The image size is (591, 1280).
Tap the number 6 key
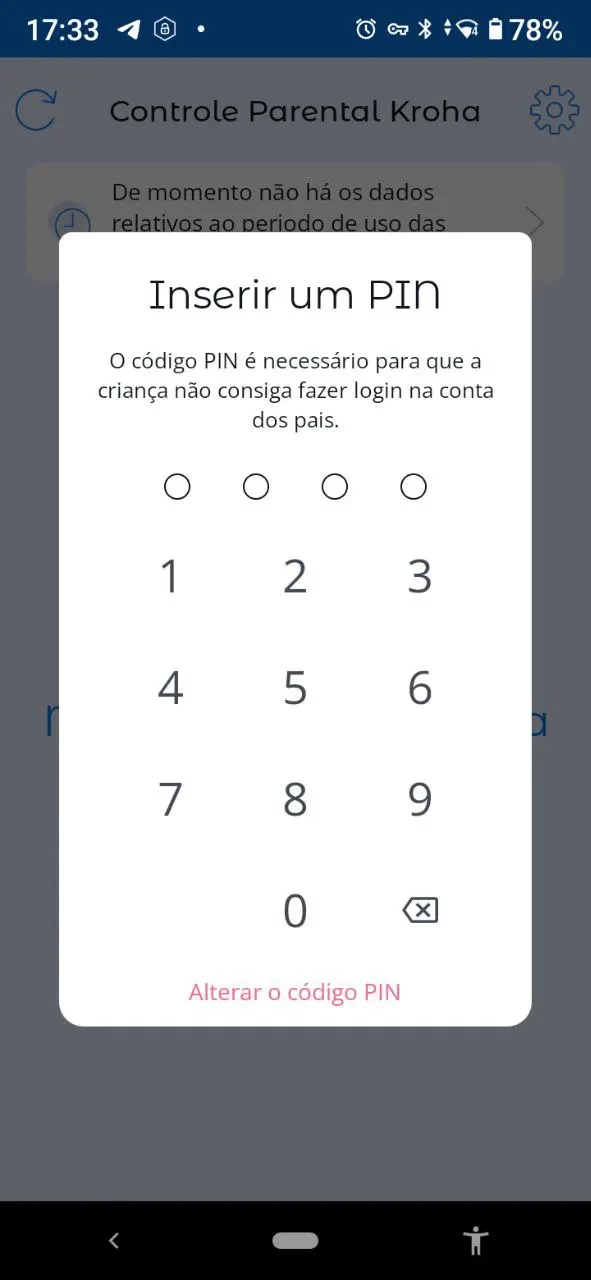pyautogui.click(x=420, y=688)
